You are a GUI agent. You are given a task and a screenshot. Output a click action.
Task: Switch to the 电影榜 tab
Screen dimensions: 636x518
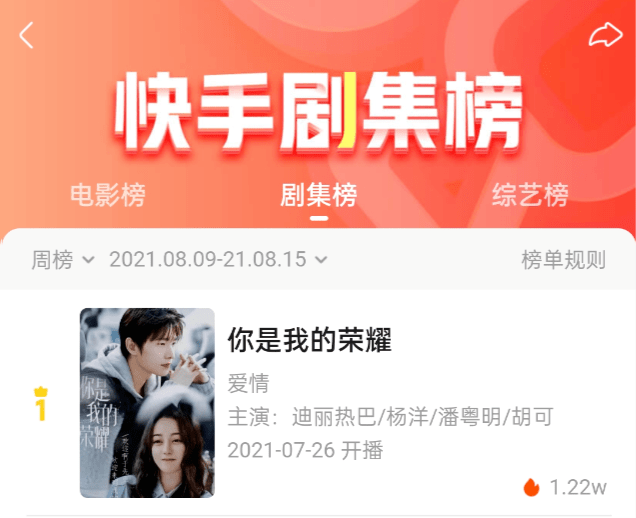[x=108, y=194]
